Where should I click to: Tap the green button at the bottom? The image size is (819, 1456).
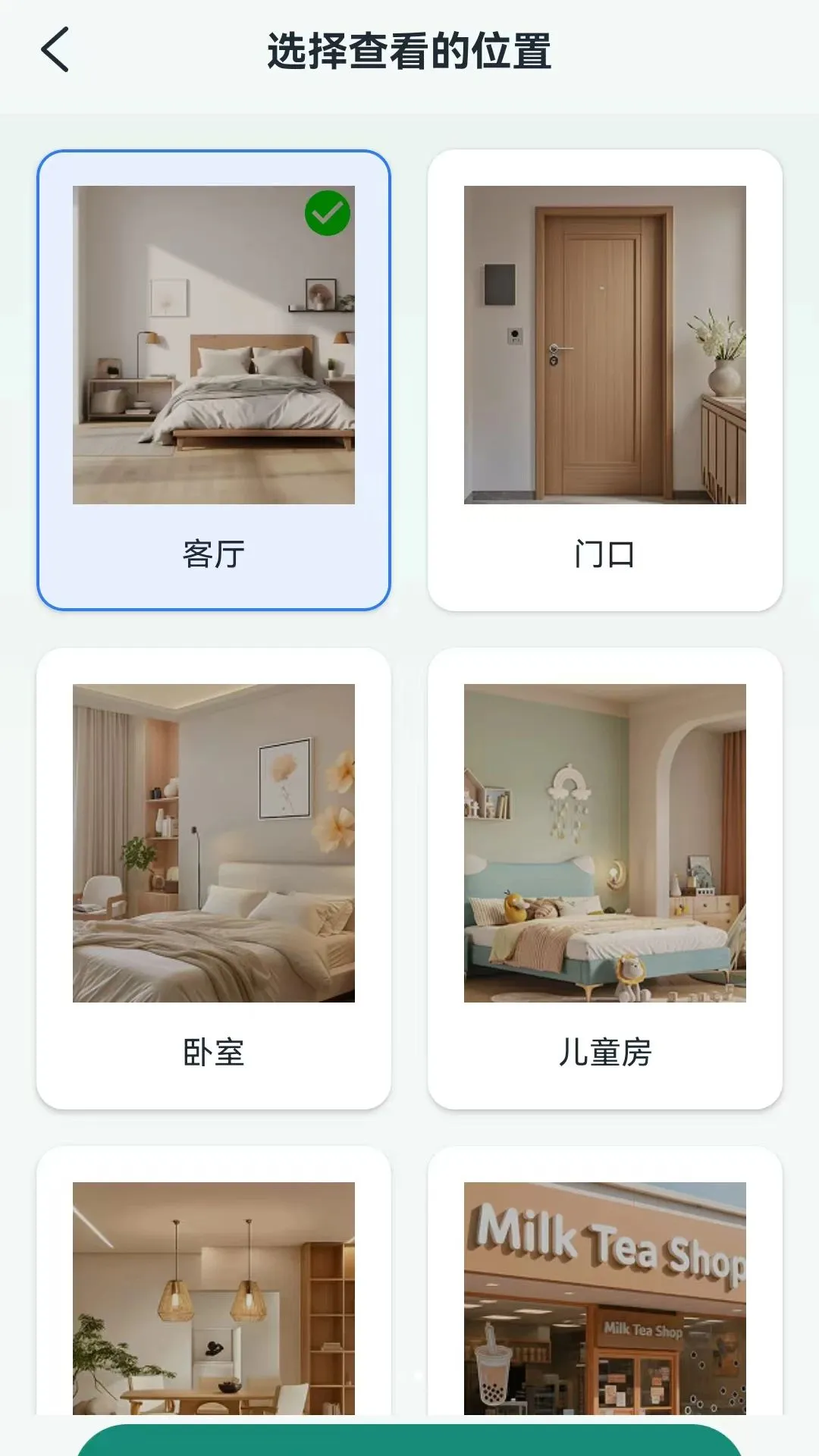pos(409,1441)
